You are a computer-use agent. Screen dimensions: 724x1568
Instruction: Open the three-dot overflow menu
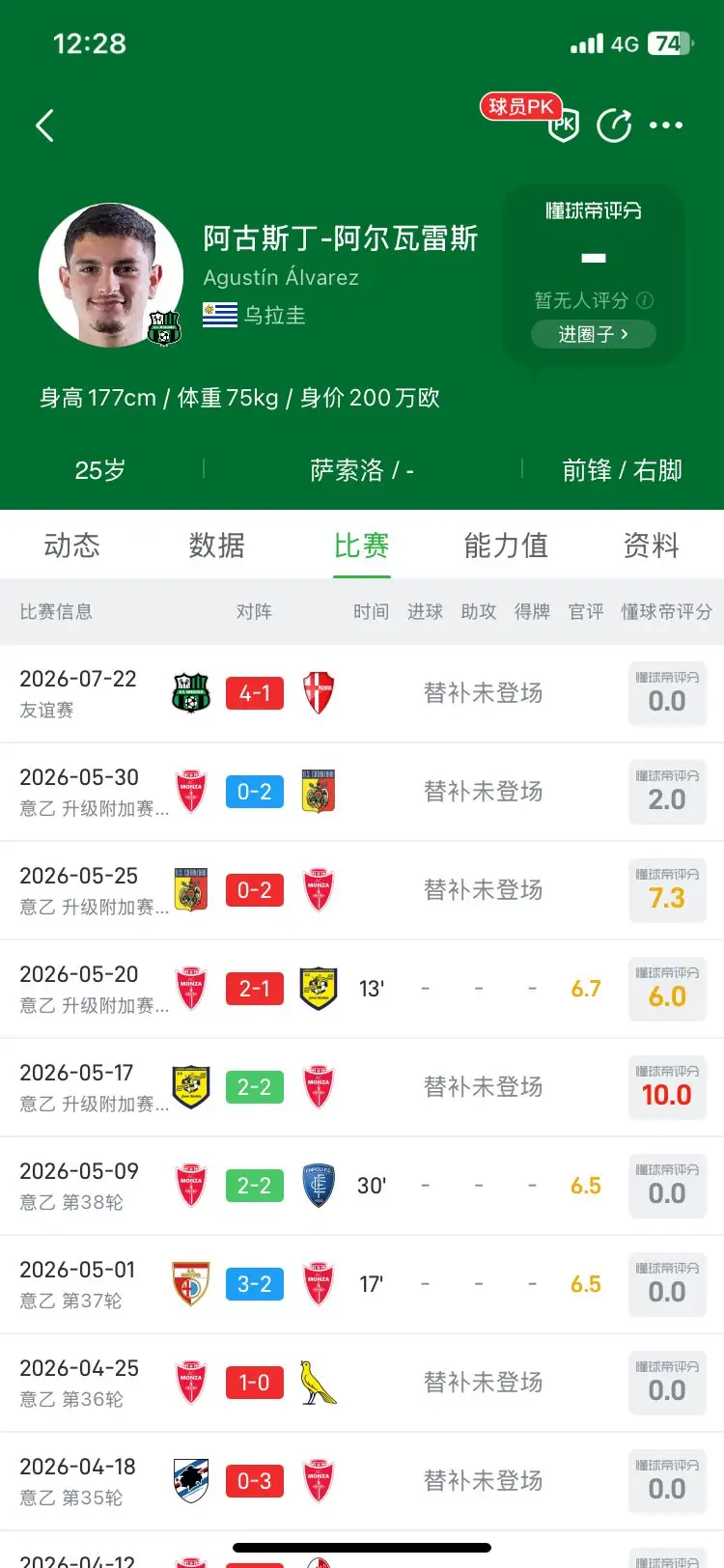click(666, 126)
